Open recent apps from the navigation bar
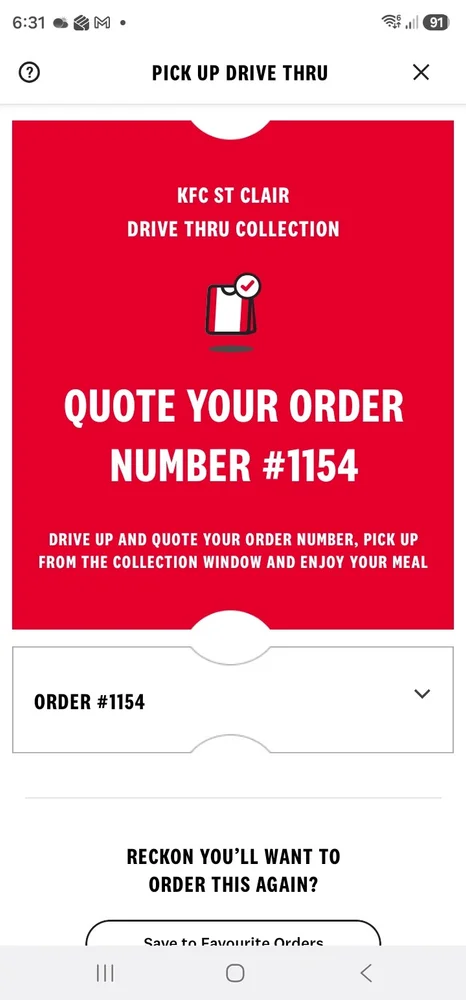The width and height of the screenshot is (466, 1000). tap(105, 973)
